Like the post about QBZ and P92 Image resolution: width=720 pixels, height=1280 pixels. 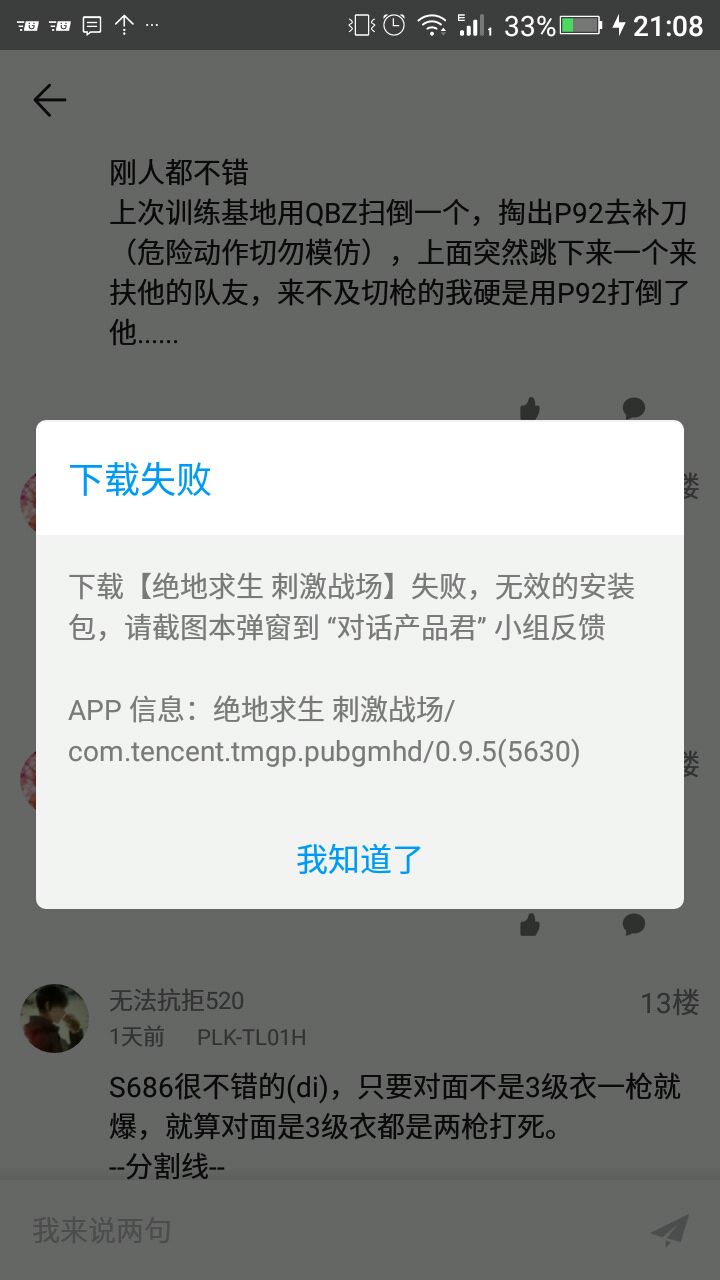click(x=530, y=408)
